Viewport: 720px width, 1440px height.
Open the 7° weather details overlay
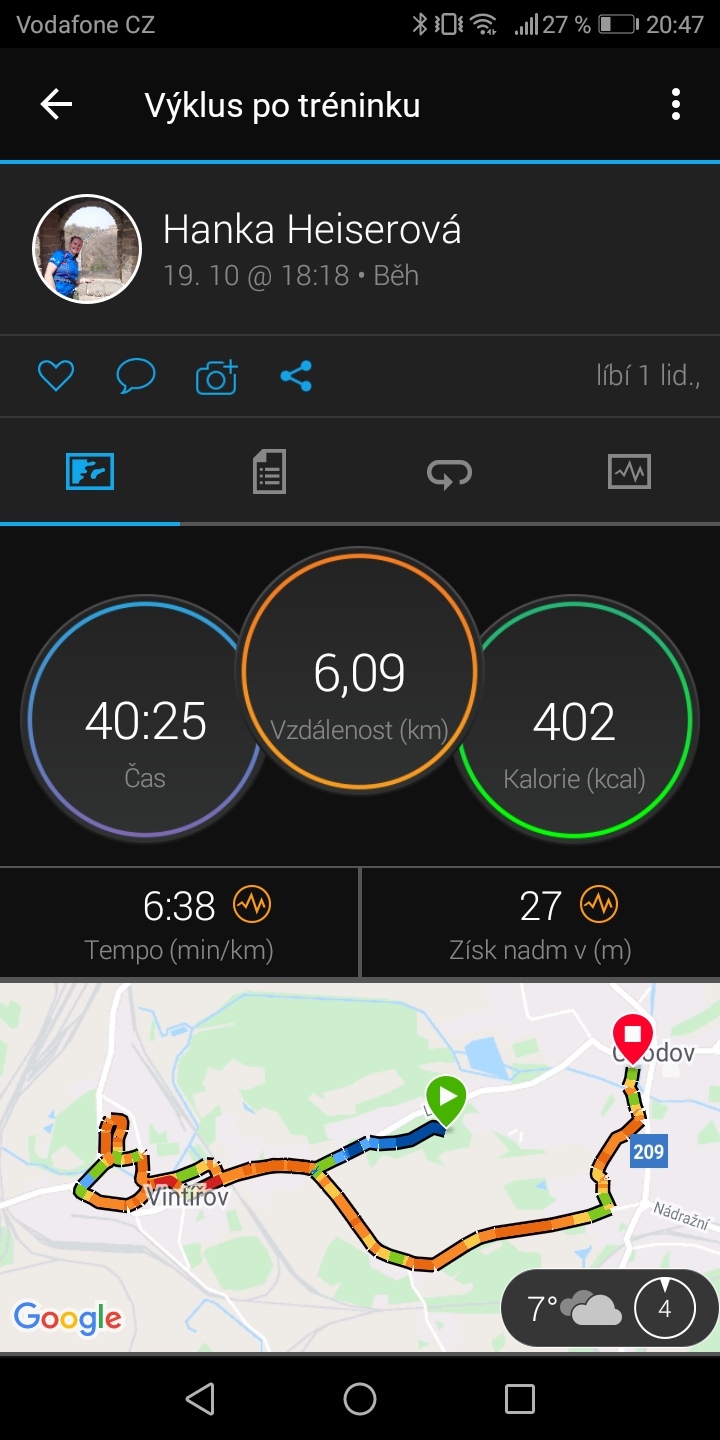tap(609, 1308)
